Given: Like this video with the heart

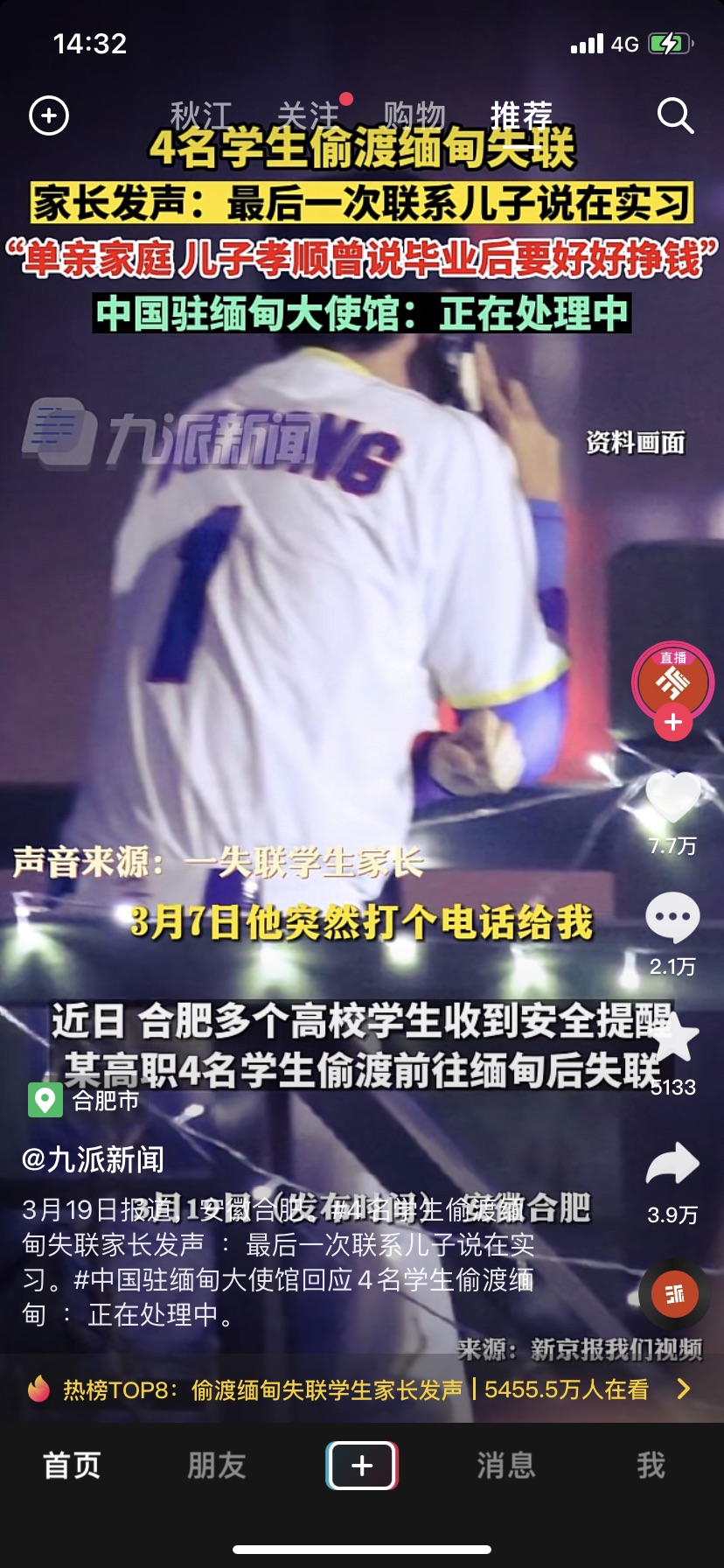Looking at the screenshot, I should click(672, 798).
